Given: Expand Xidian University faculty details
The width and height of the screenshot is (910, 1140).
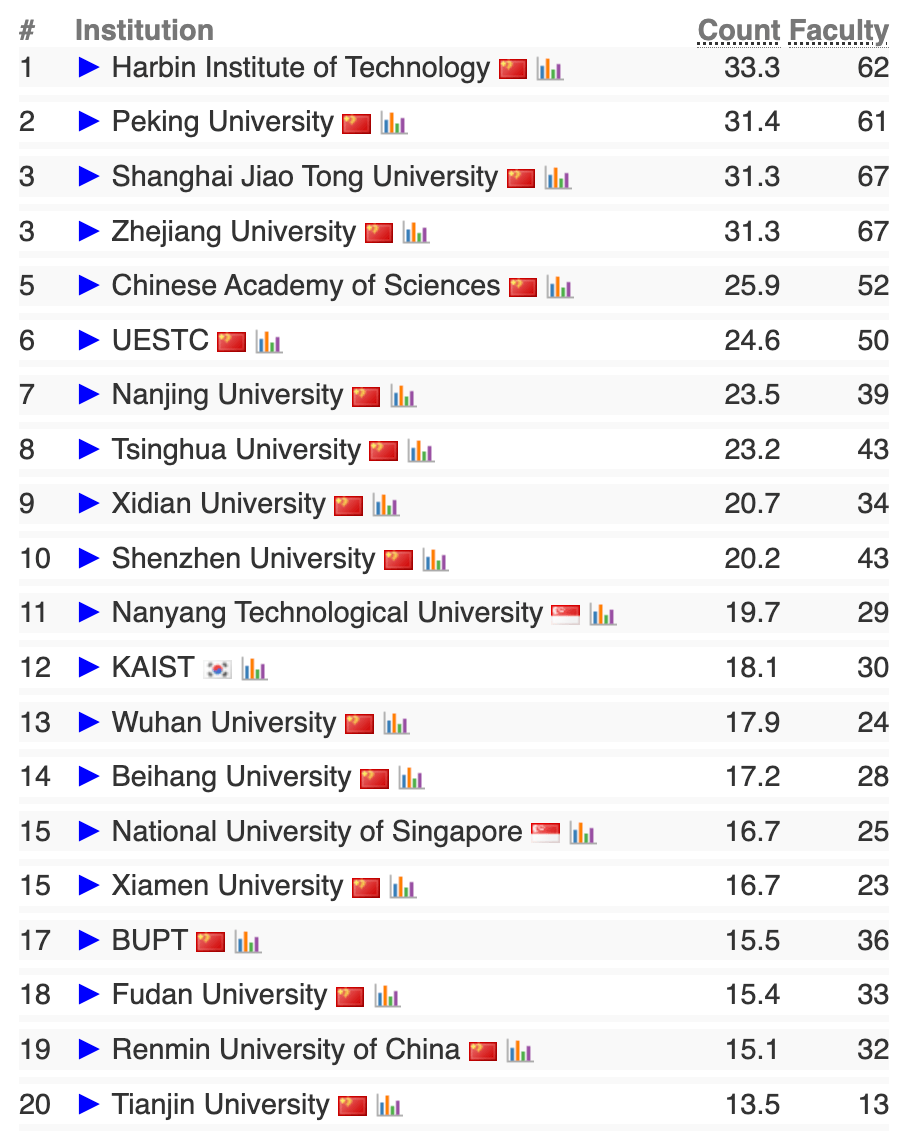Looking at the screenshot, I should pos(89,504).
